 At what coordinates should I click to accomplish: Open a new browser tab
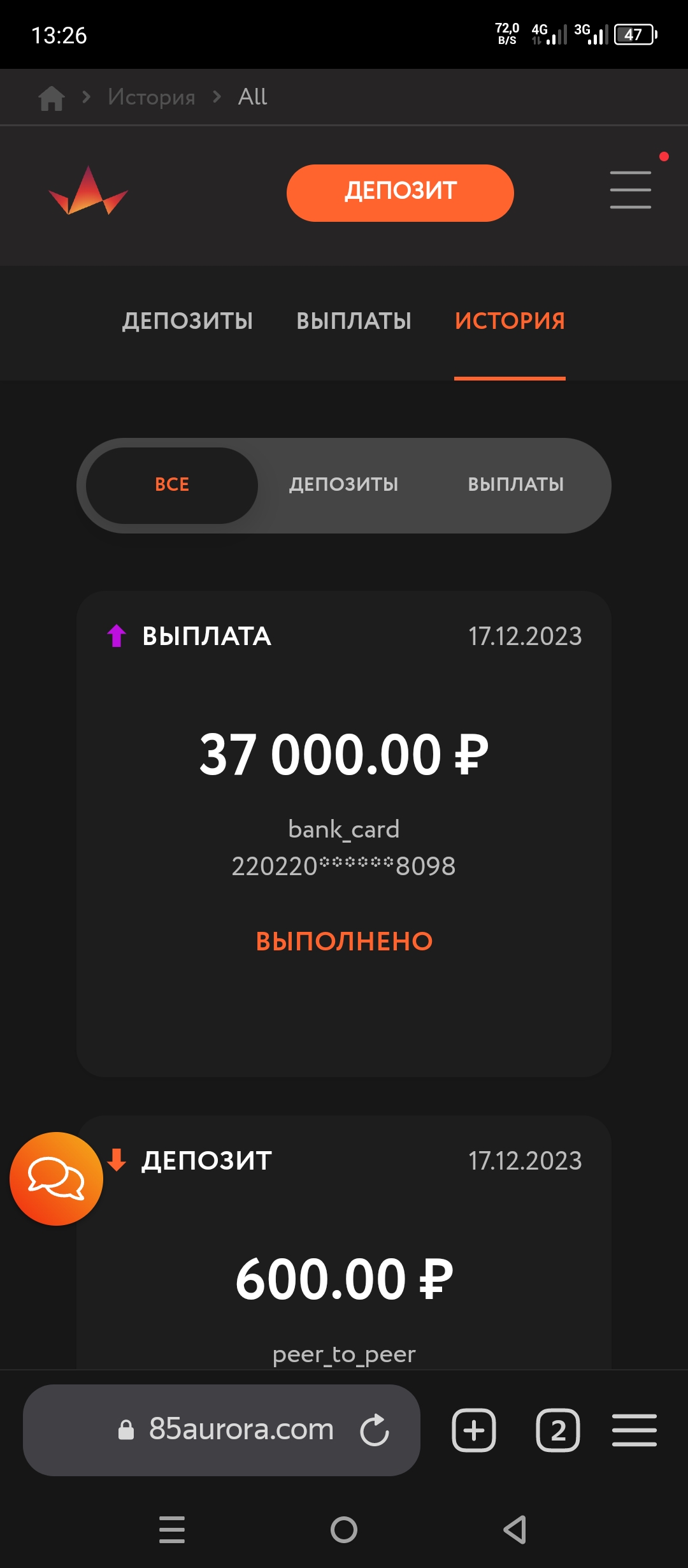click(x=473, y=1430)
